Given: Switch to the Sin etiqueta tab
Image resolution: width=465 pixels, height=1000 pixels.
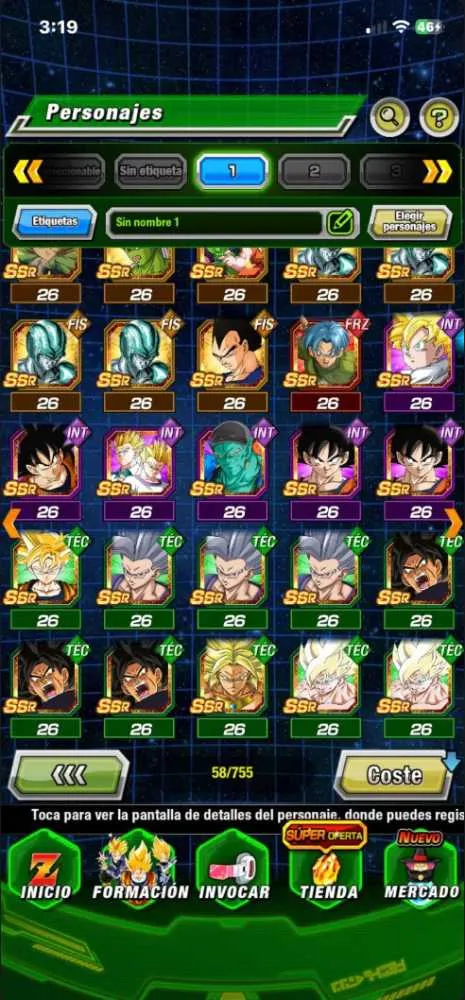Looking at the screenshot, I should pyautogui.click(x=151, y=171).
